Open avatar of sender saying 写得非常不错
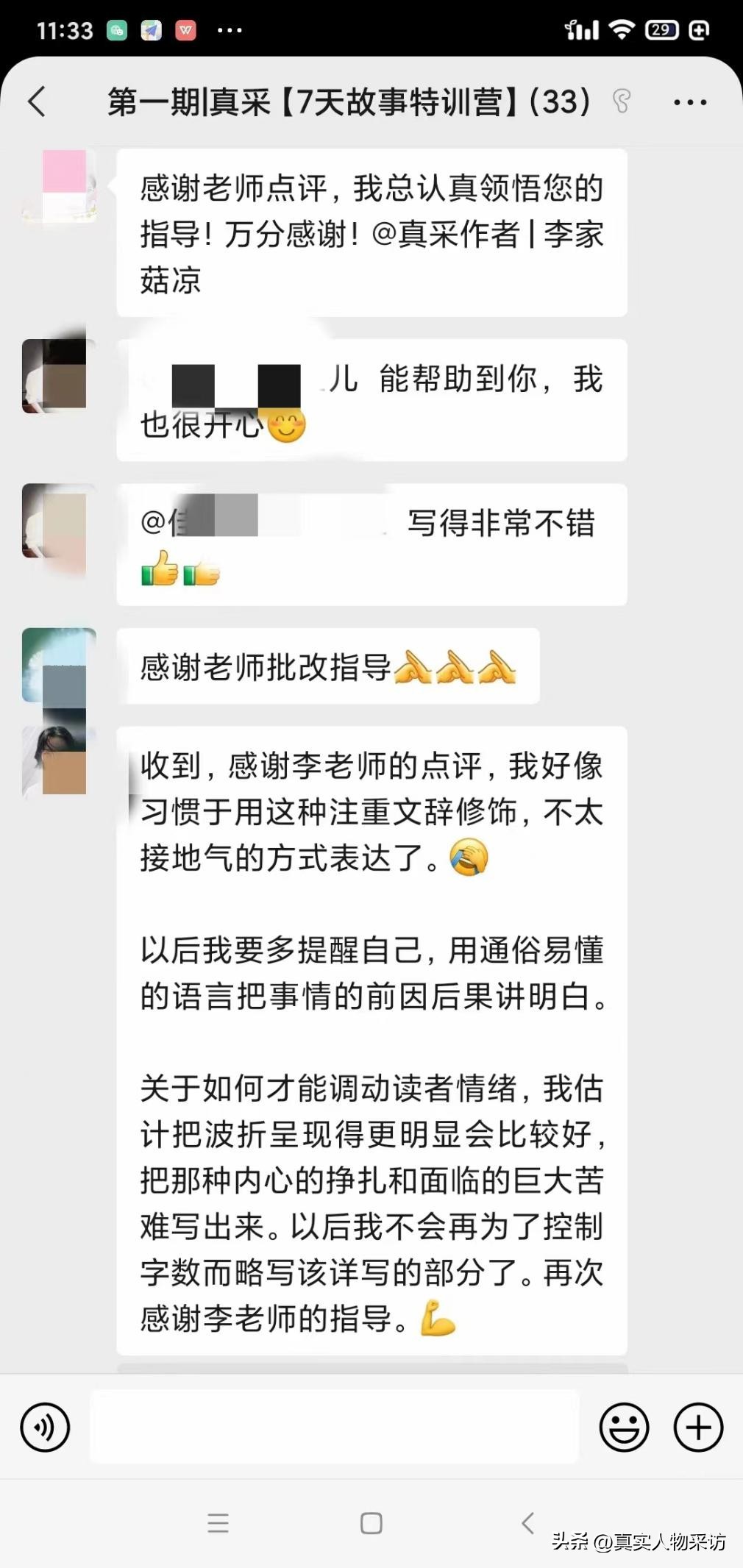Viewport: 743px width, 1568px height. (59, 521)
